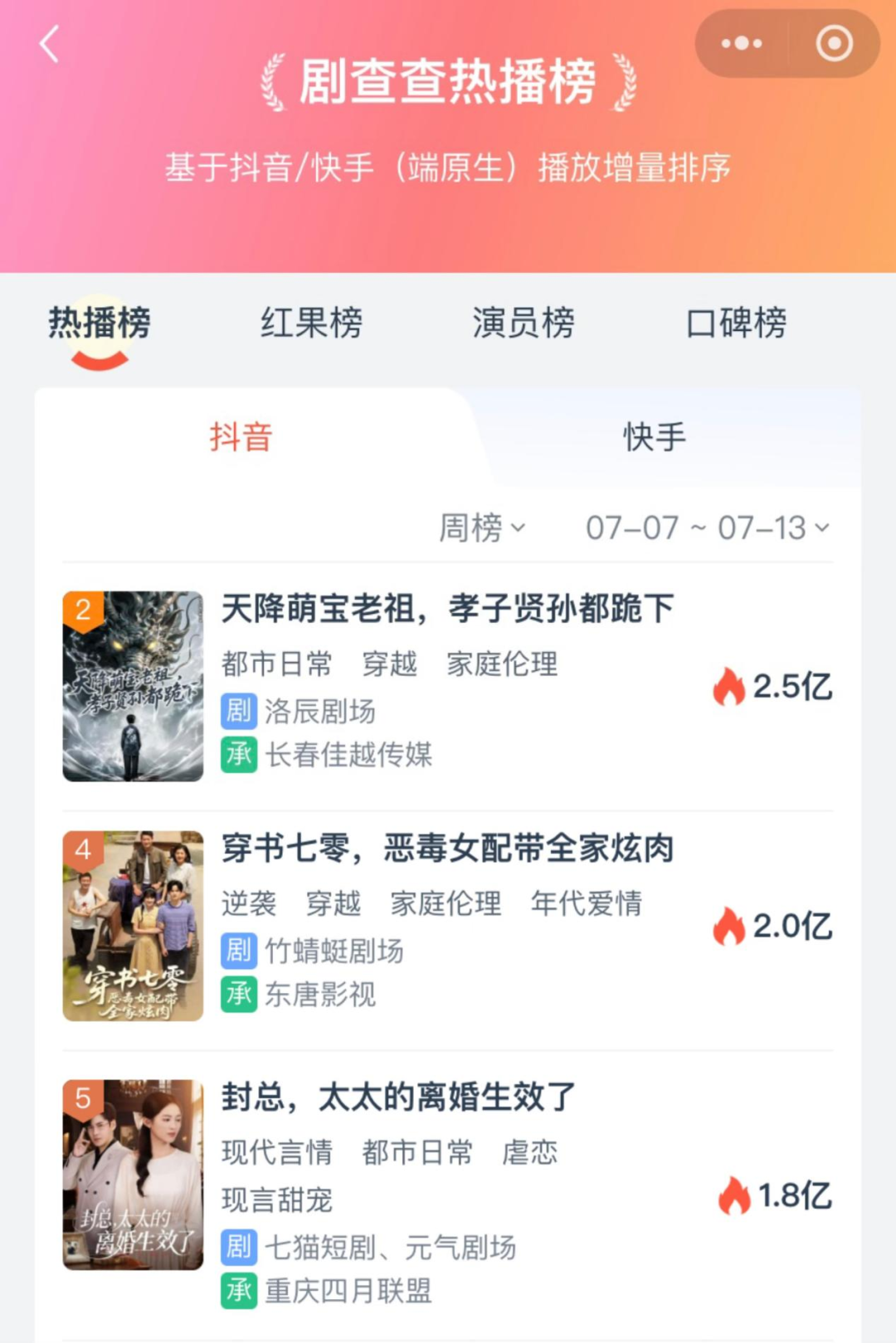Tap the blue 剧 badge for 竹蜻蜓剧场
This screenshot has width=896, height=1343.
pyautogui.click(x=237, y=951)
